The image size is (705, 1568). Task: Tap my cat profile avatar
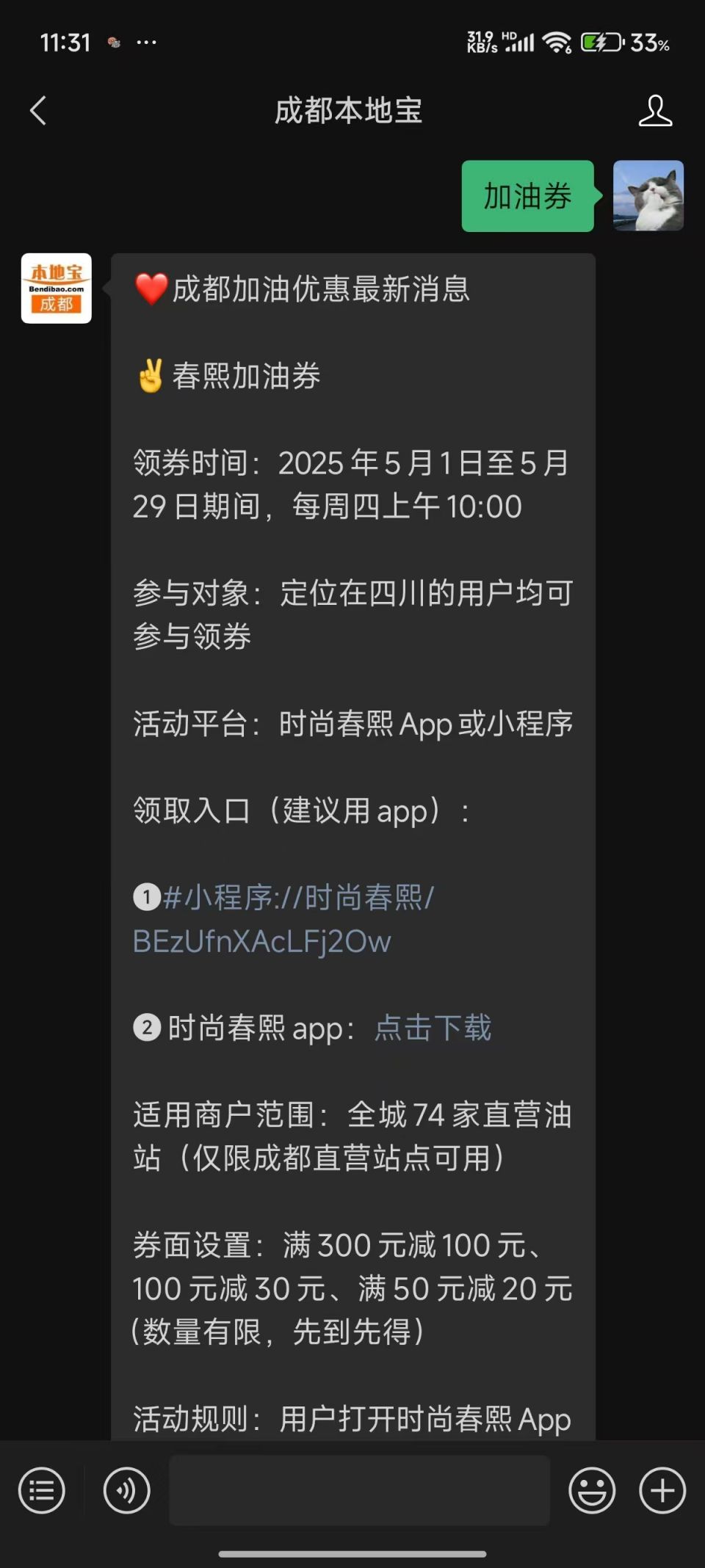pyautogui.click(x=648, y=196)
